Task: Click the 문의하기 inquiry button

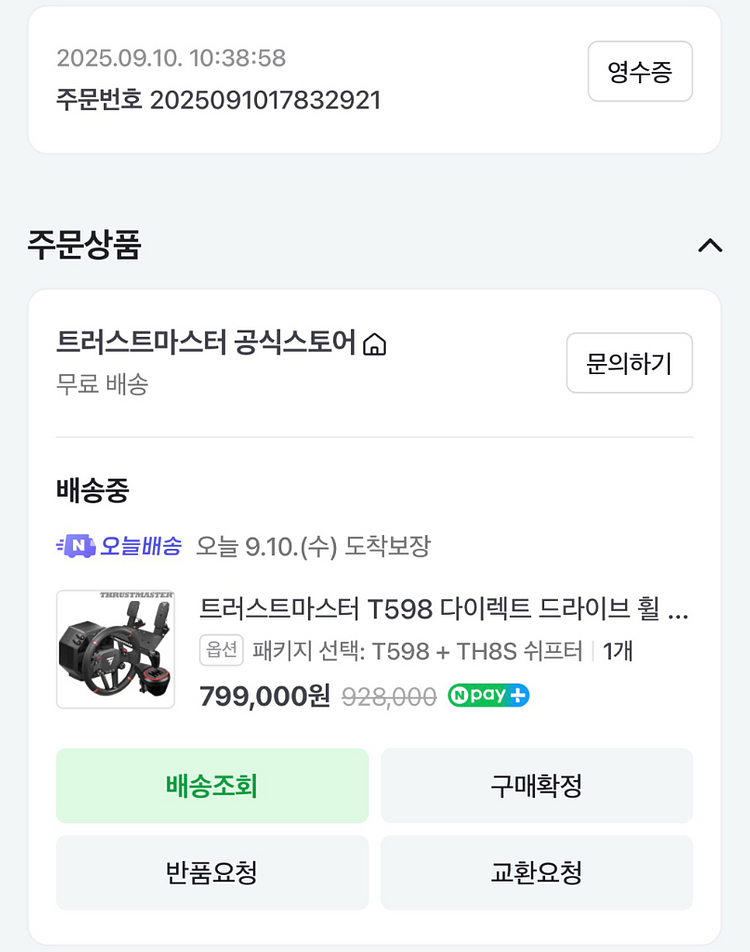Action: coord(629,363)
